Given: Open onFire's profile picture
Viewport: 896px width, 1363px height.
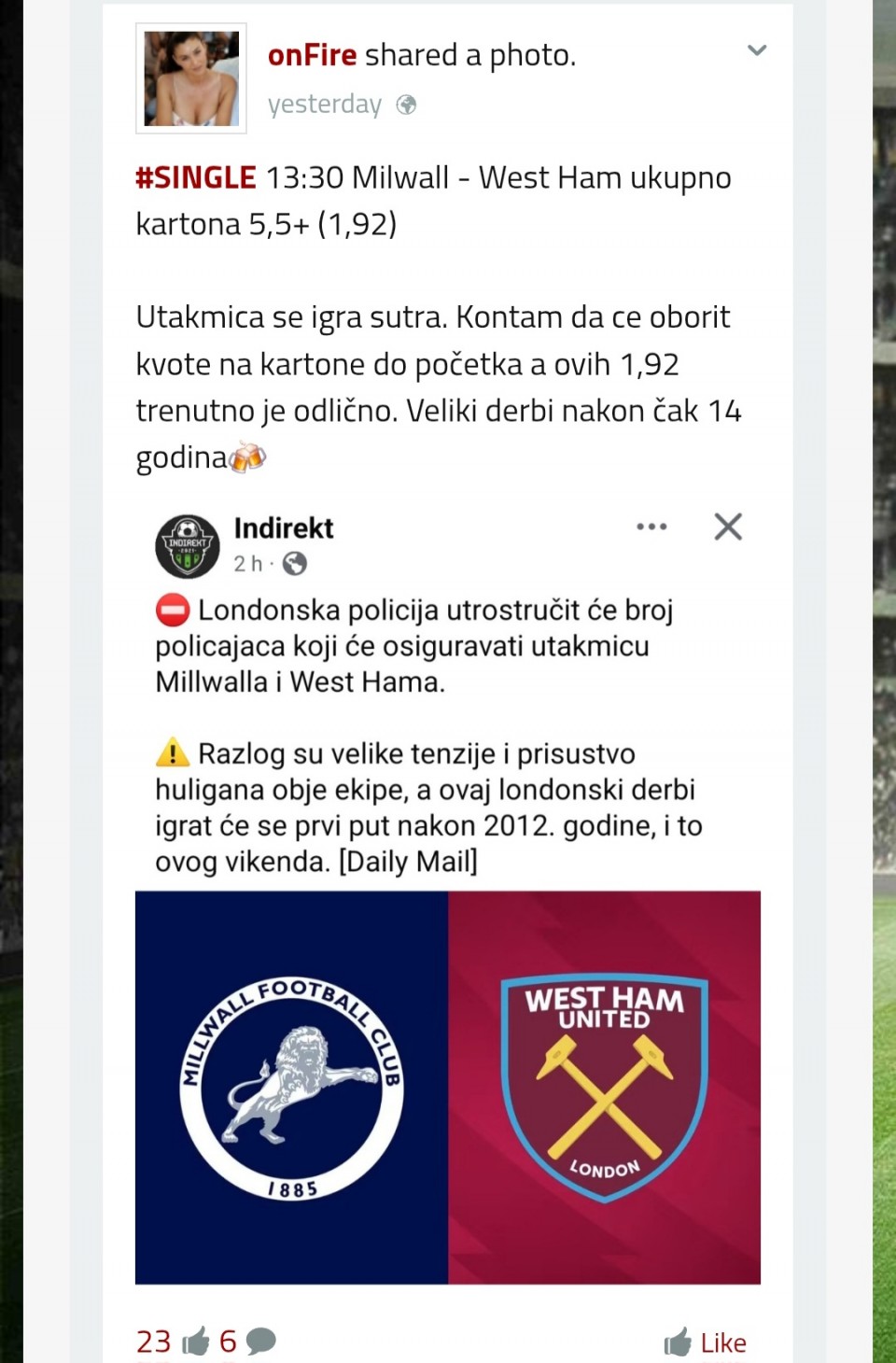Looking at the screenshot, I should click(x=191, y=78).
